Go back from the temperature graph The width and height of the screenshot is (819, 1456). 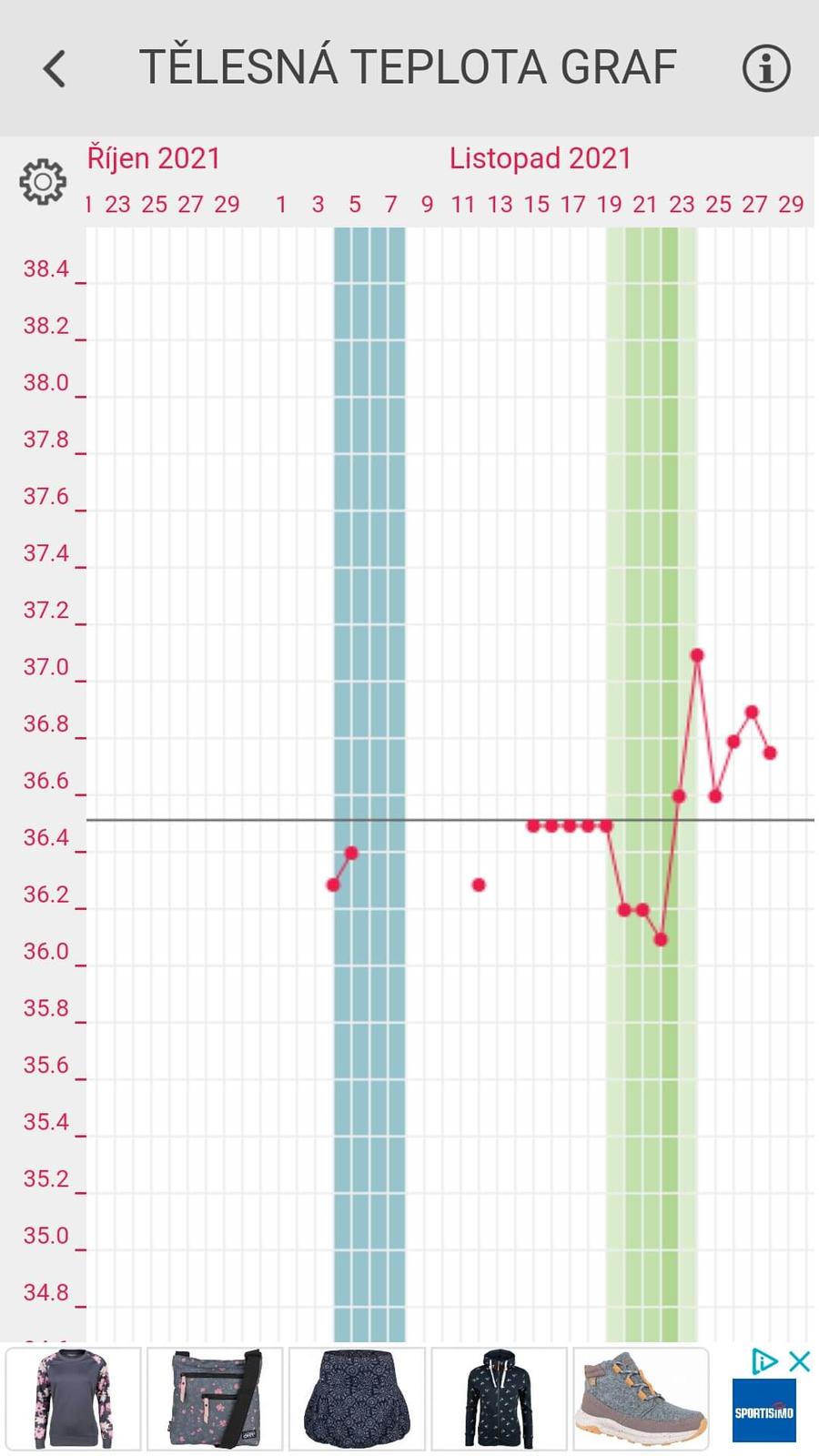[x=55, y=68]
